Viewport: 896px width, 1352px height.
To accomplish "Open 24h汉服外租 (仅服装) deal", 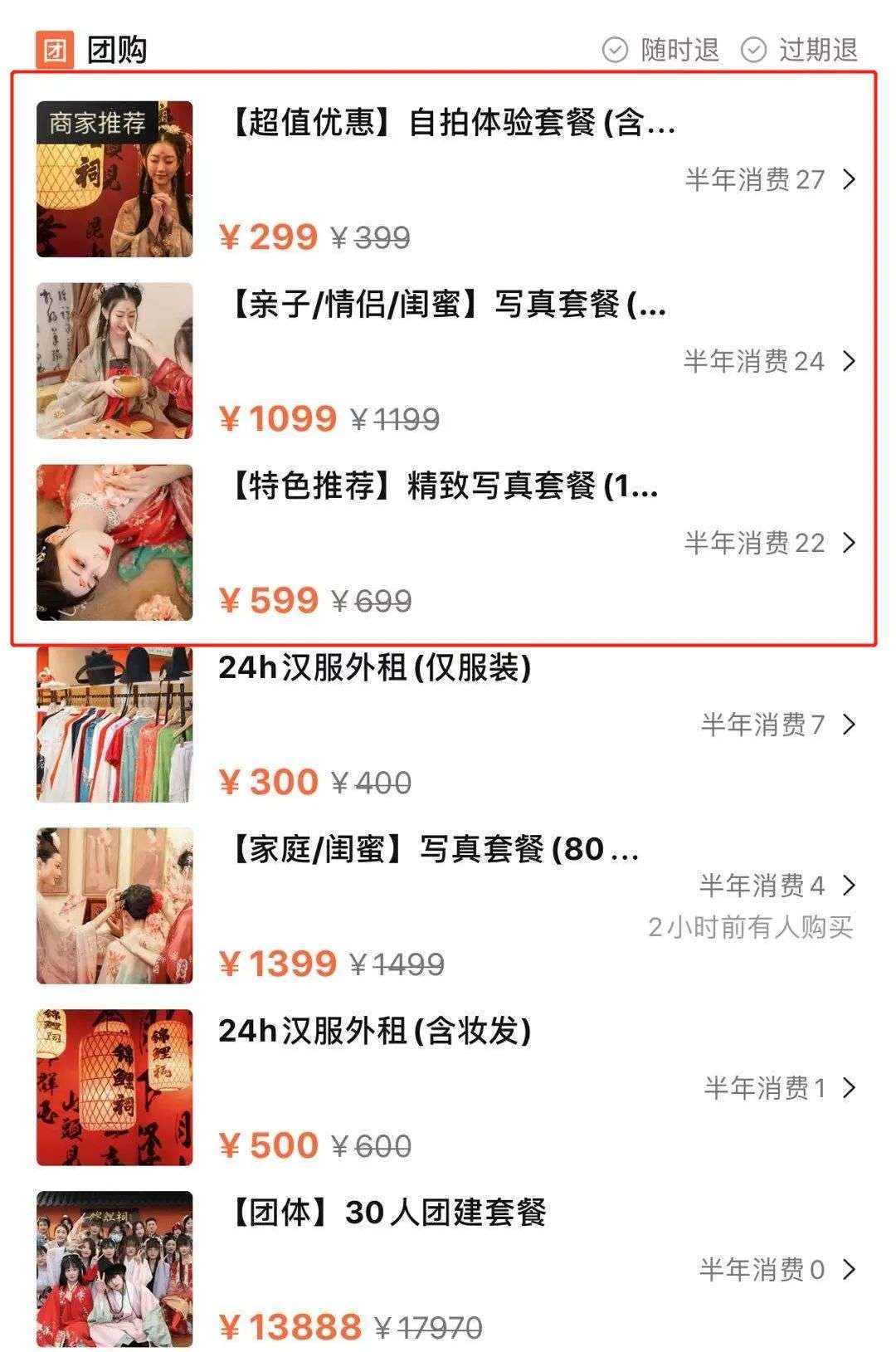I will pyautogui.click(x=375, y=668).
